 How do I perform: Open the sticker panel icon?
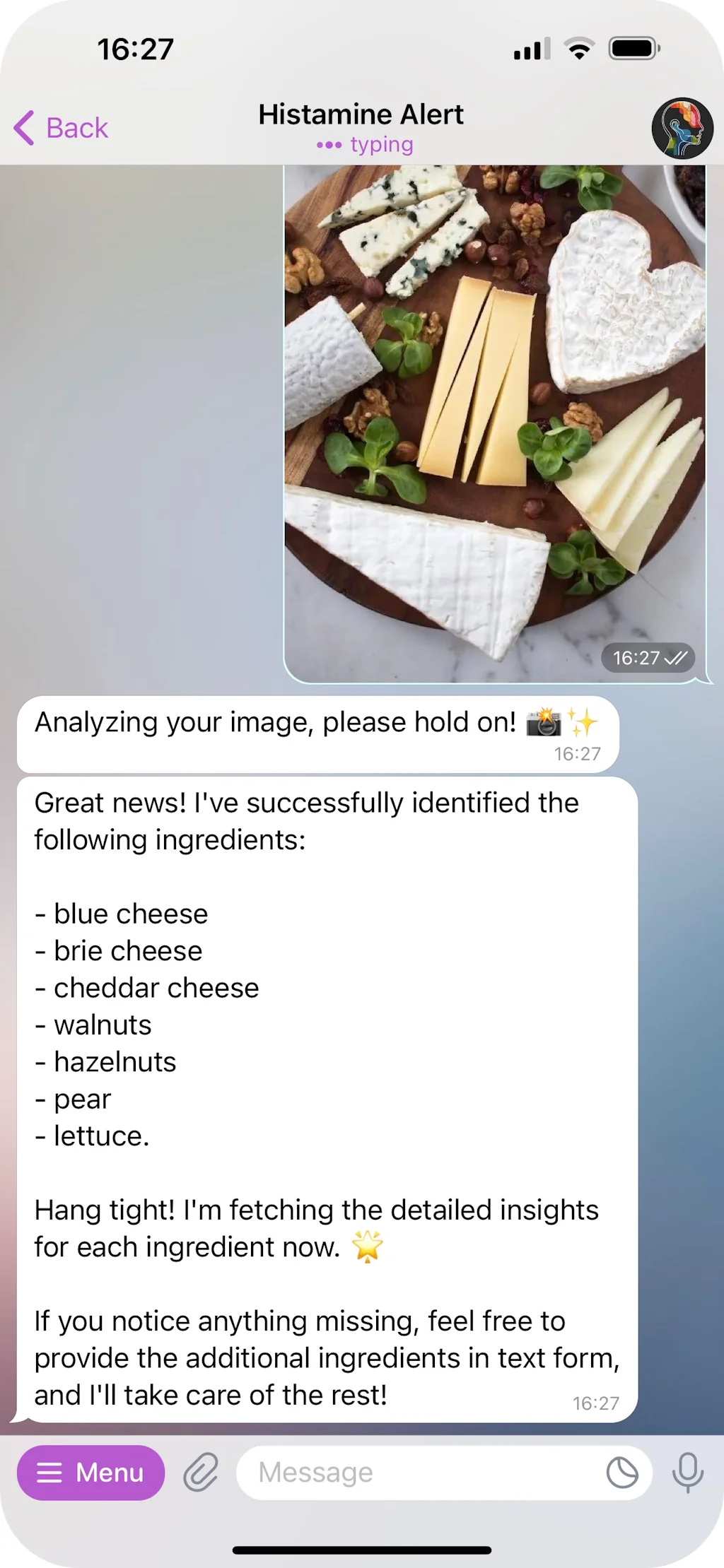[622, 1473]
